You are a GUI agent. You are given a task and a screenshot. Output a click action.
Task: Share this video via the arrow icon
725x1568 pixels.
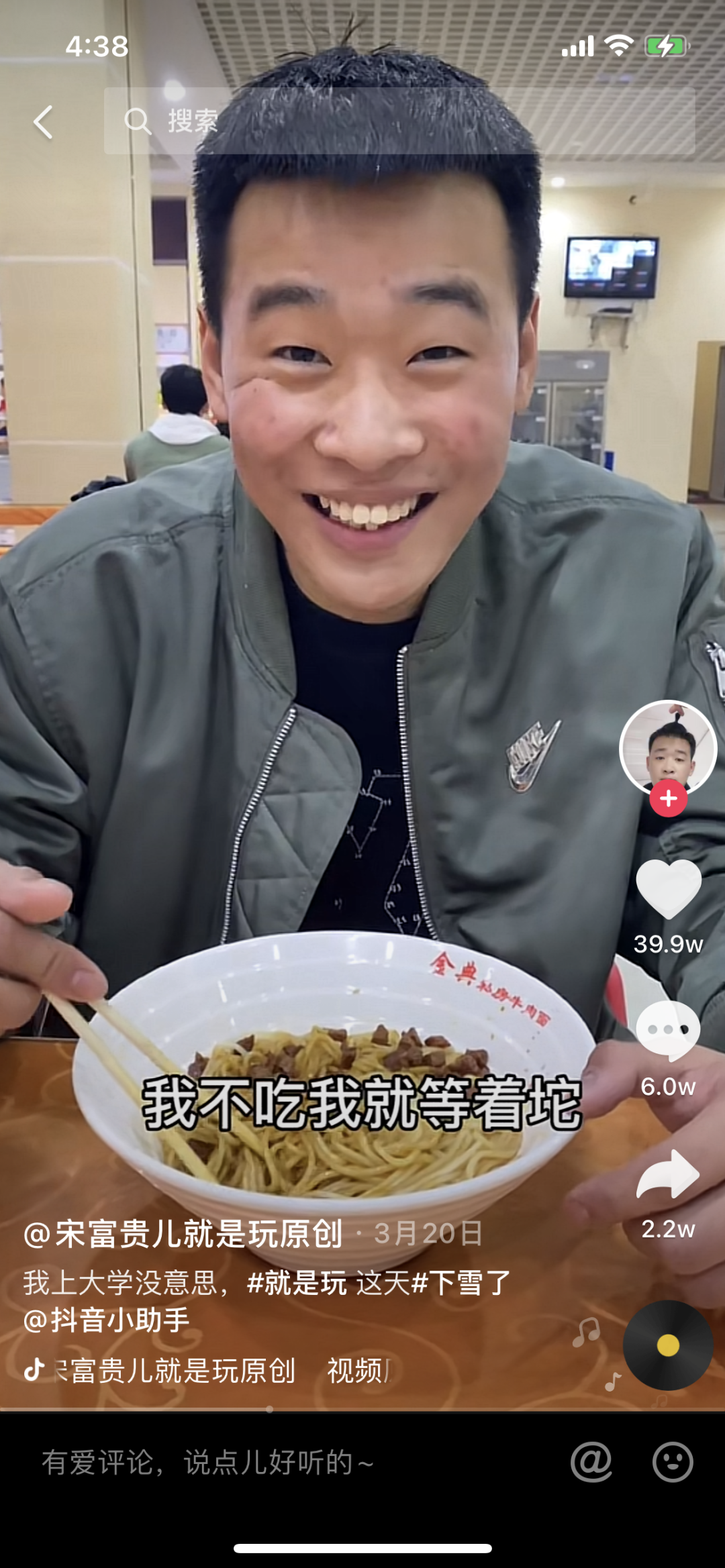tap(669, 1174)
